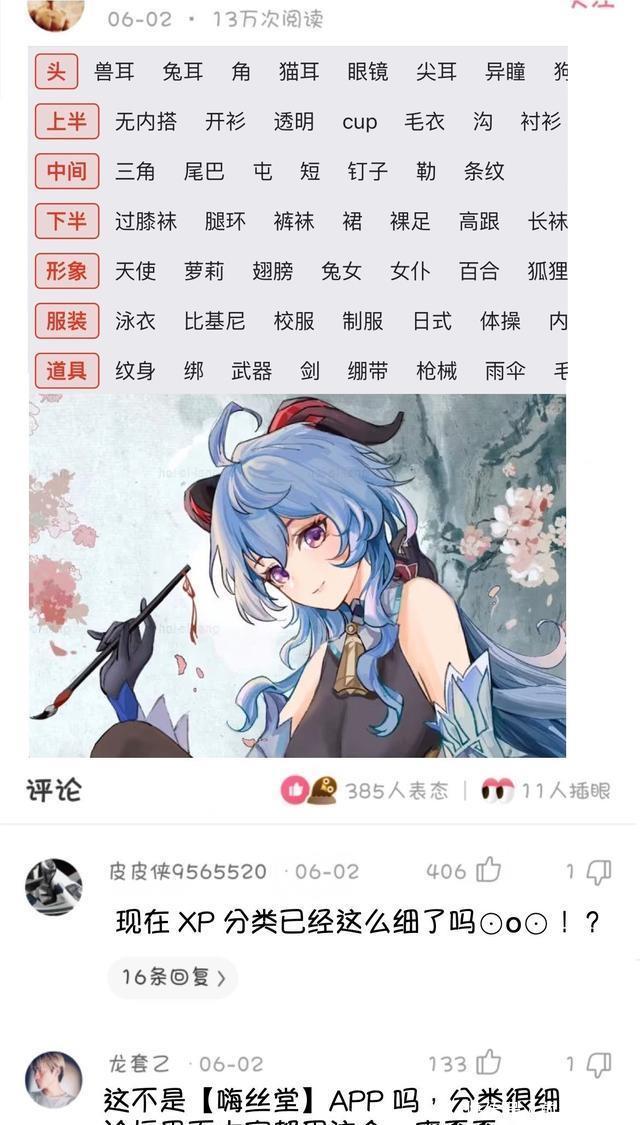Dislike 皮皮侠9565520's comment

598,872
